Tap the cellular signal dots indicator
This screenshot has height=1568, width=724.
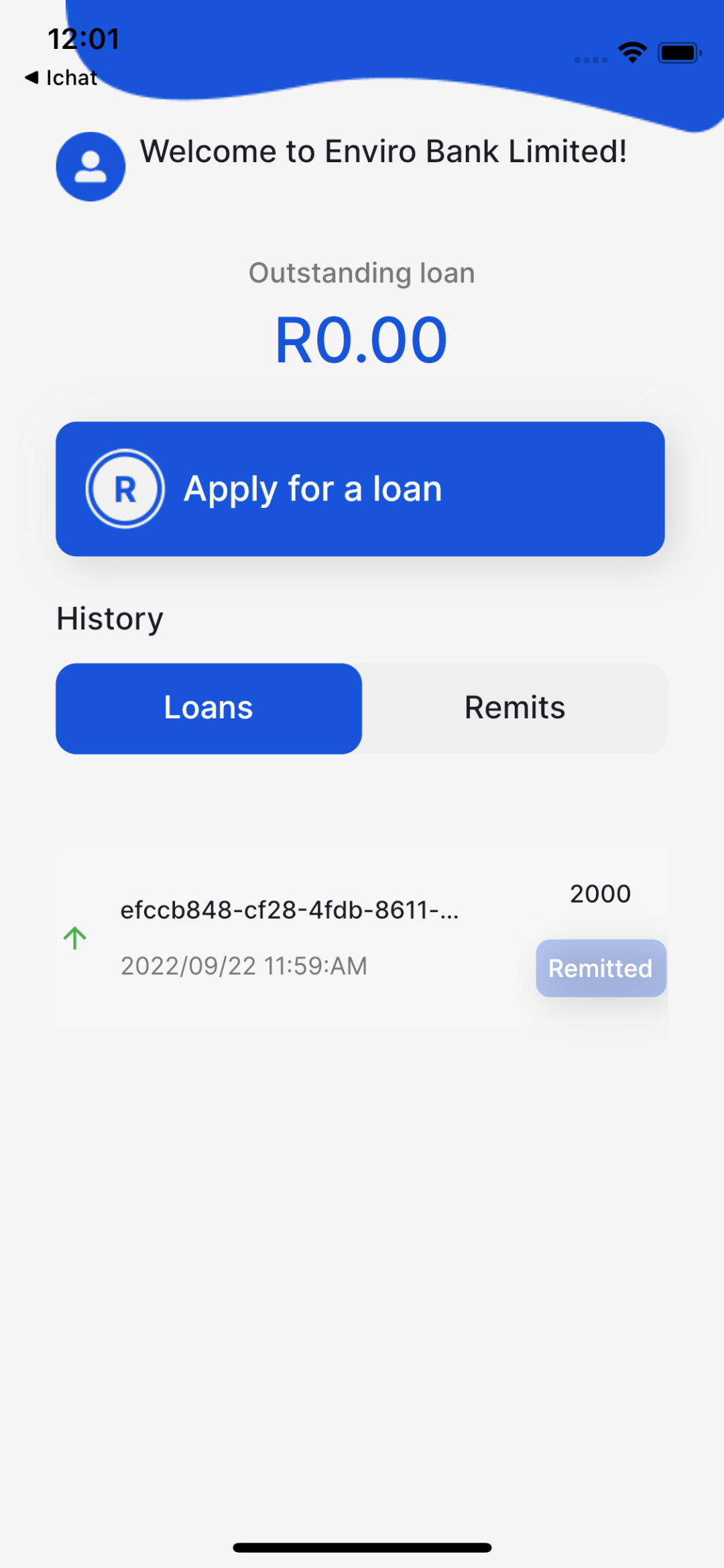click(x=591, y=60)
